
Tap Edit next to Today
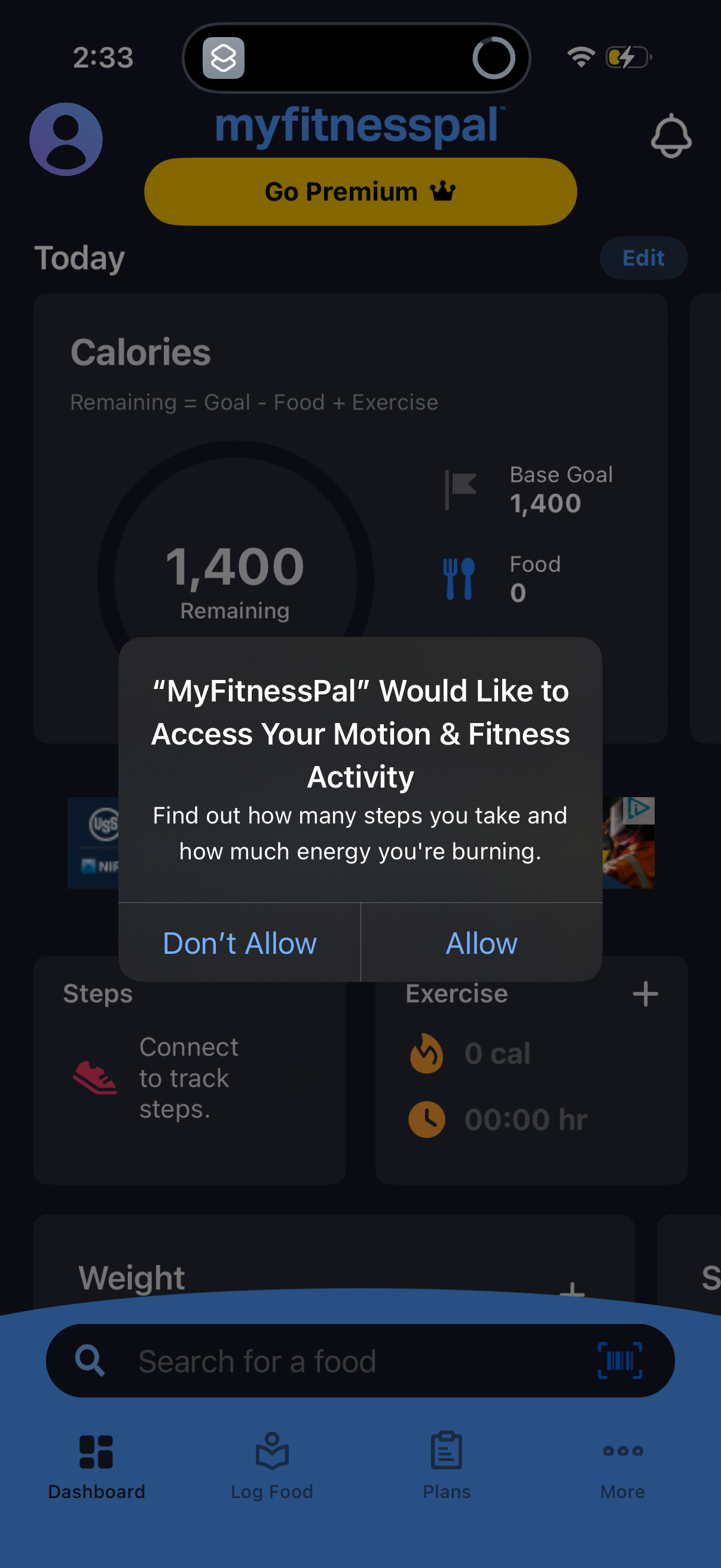coord(643,258)
